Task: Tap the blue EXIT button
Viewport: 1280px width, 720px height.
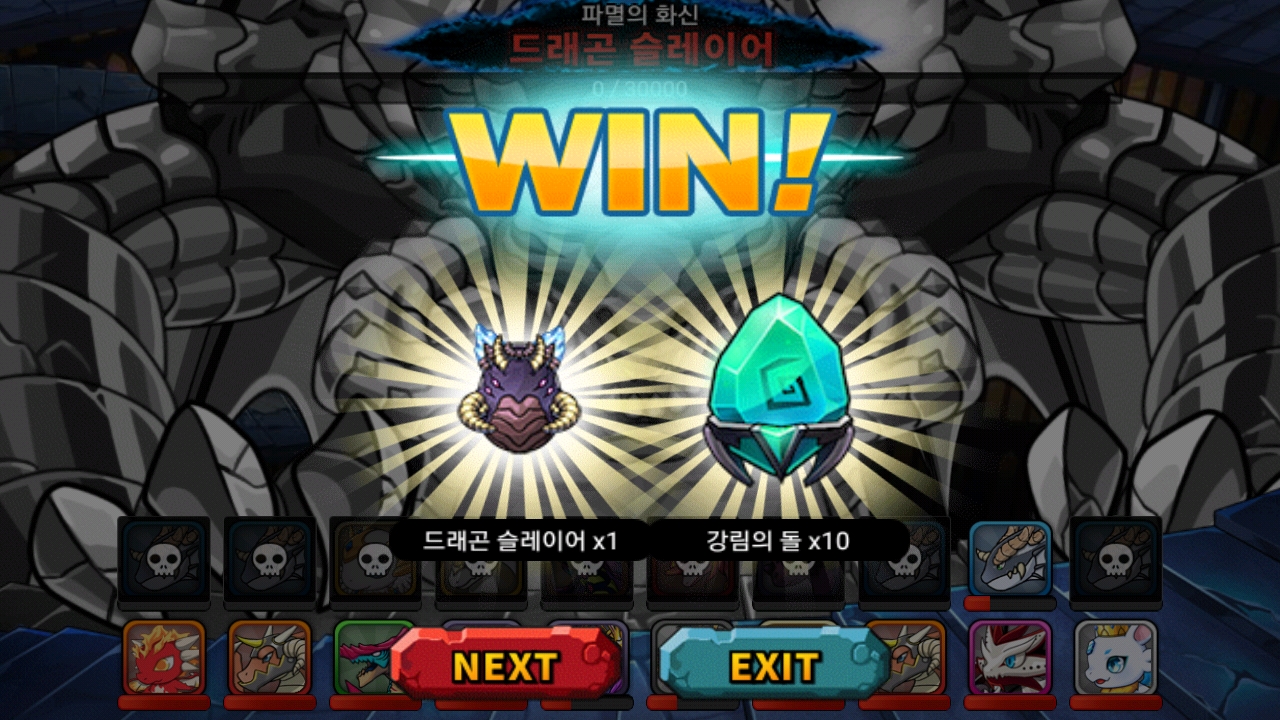Action: click(774, 665)
